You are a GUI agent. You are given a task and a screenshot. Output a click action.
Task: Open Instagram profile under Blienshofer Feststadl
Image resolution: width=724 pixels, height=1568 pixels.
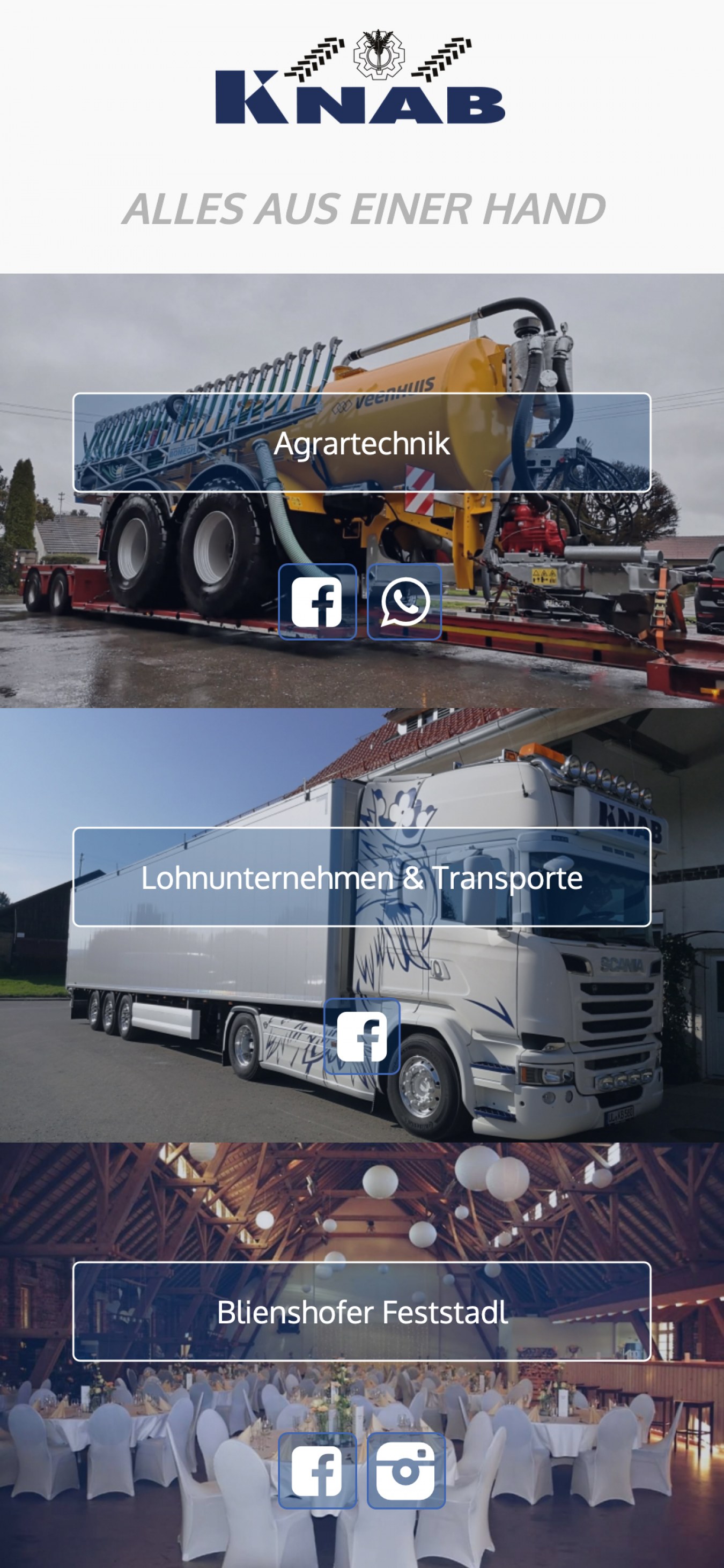[x=406, y=1470]
